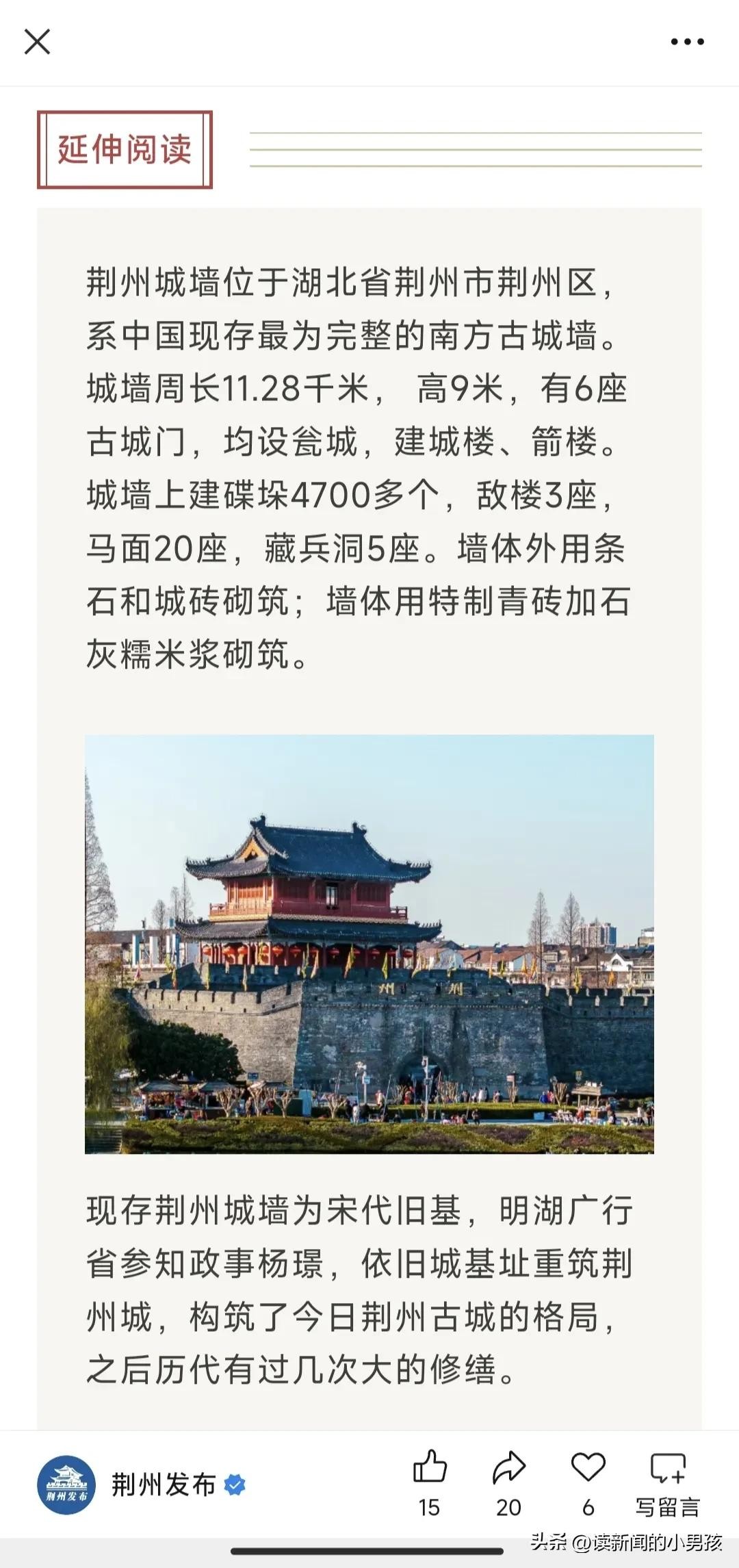Tap the heart icon to favorite
This screenshot has width=739, height=1568.
588,1467
